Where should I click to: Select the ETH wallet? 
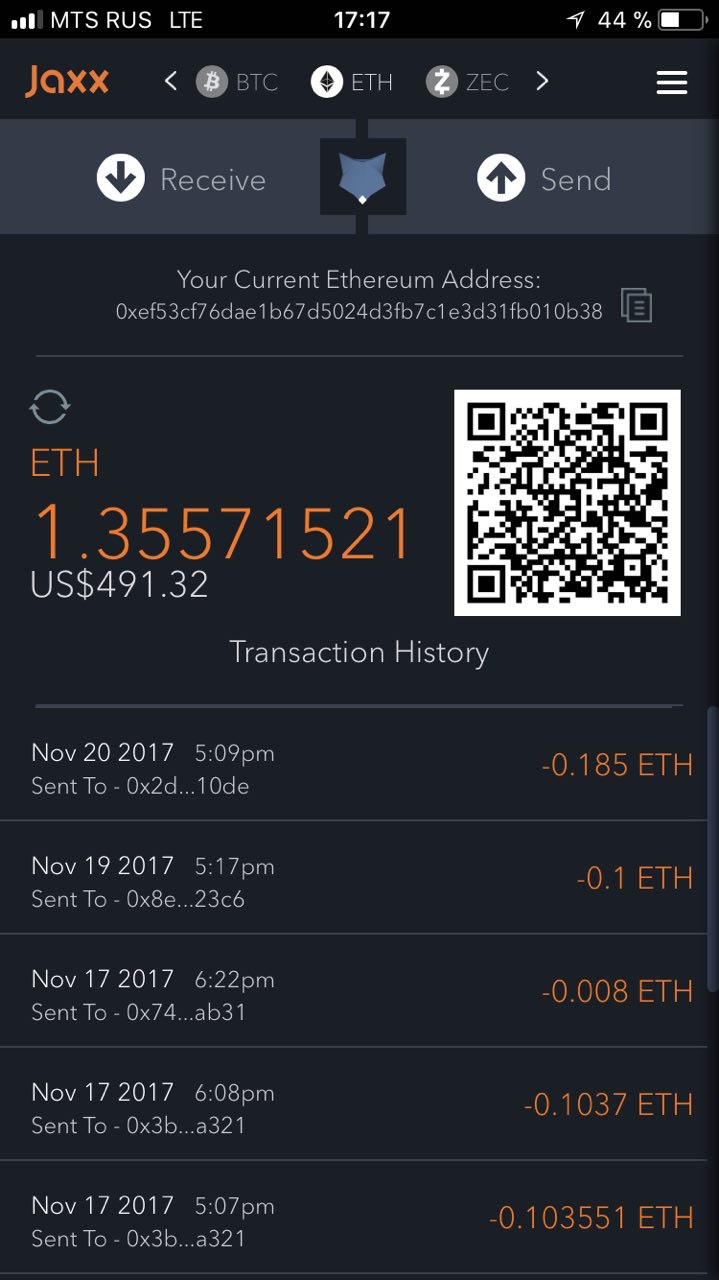(x=352, y=81)
